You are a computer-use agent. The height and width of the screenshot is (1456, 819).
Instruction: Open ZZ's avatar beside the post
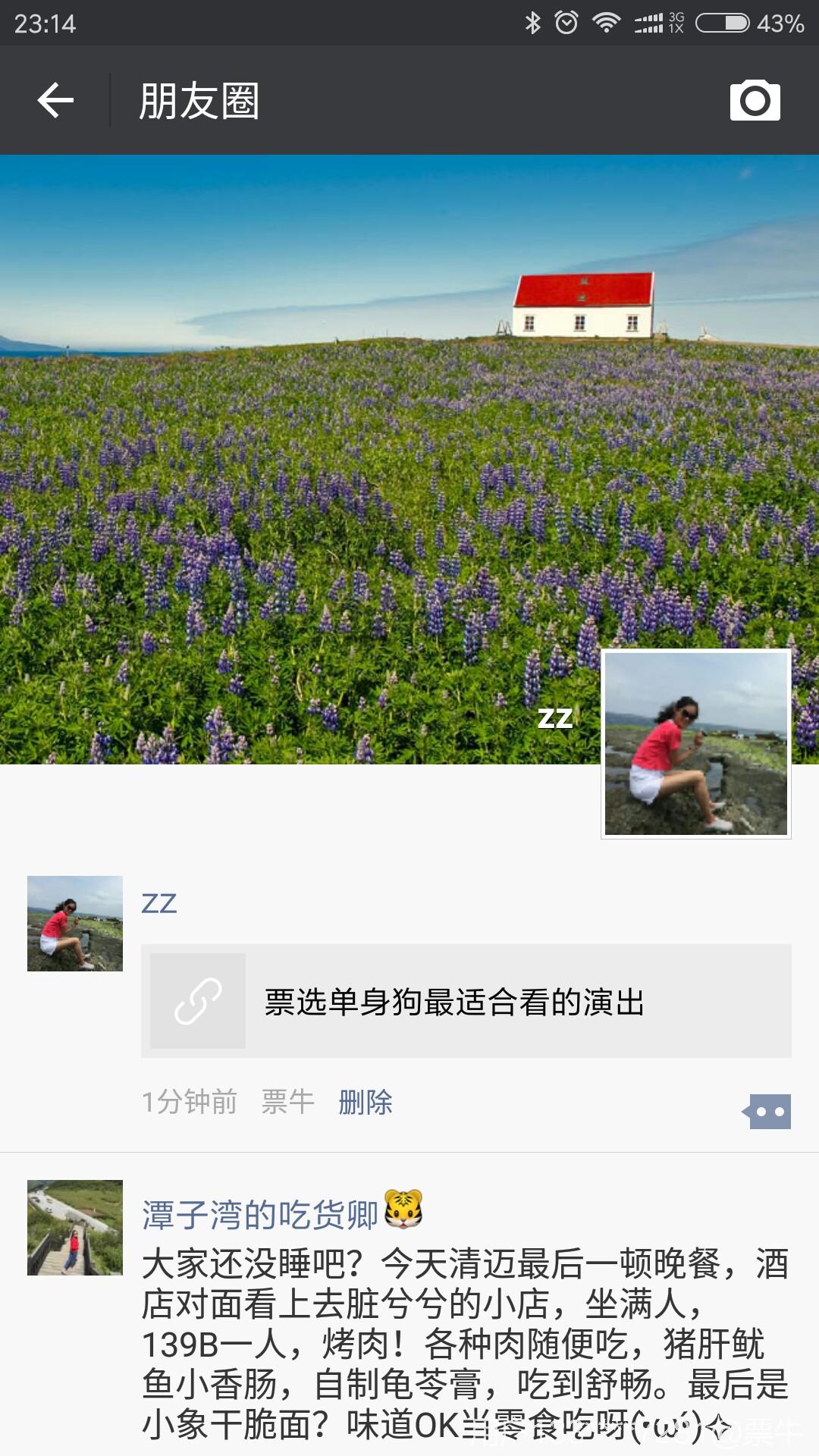click(x=75, y=924)
